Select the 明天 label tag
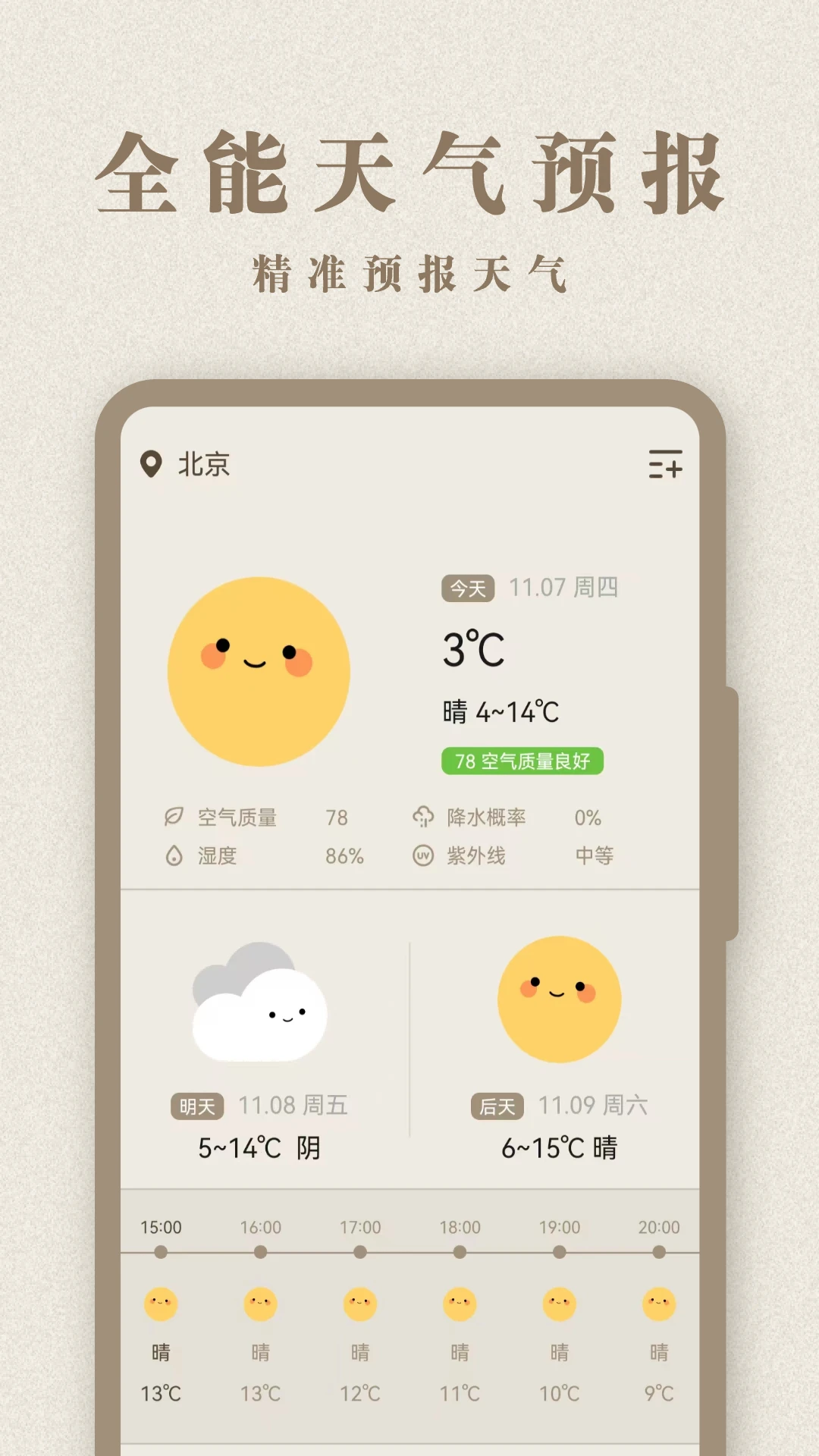Screen dimensions: 819x1456 click(196, 1106)
